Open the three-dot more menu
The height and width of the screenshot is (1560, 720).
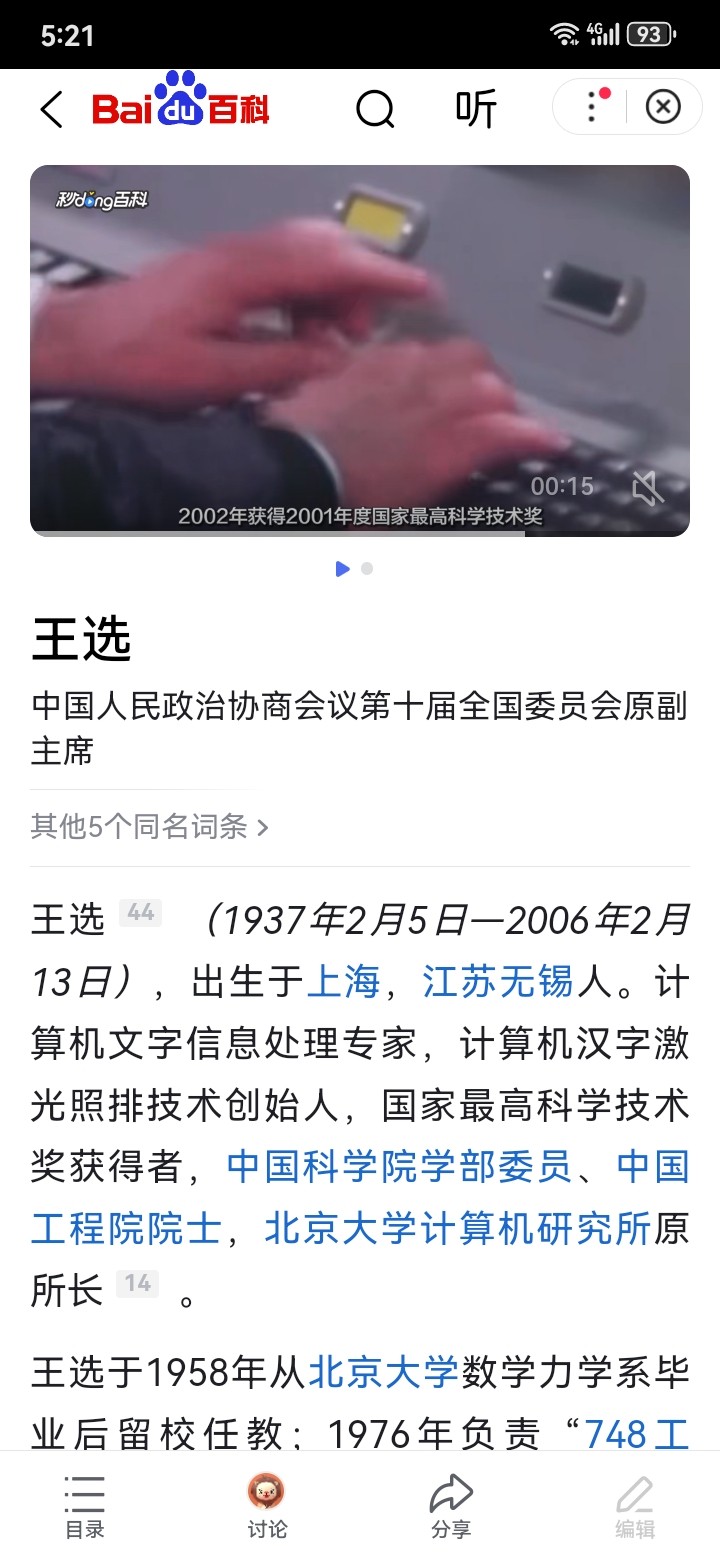click(x=593, y=107)
